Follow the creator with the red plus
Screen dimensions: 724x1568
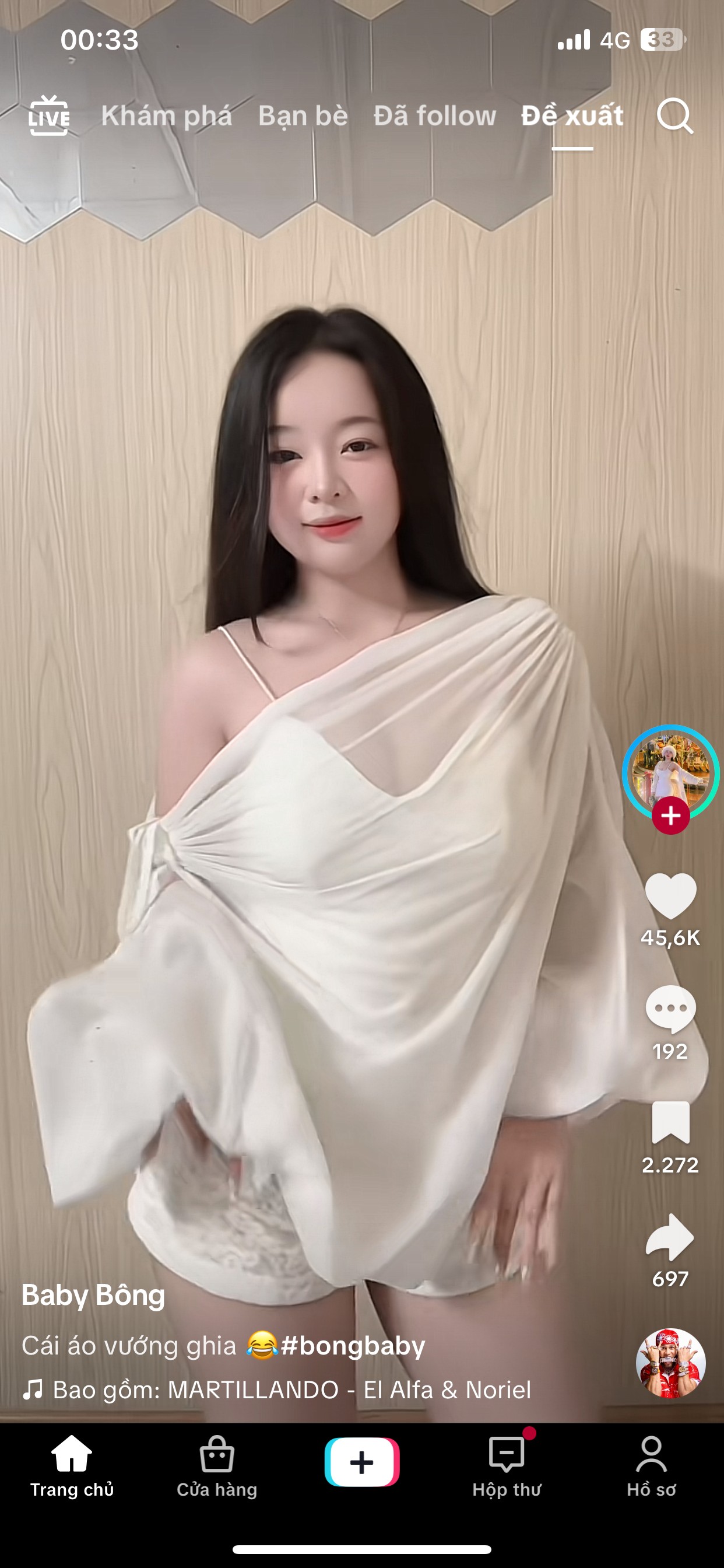coord(670,815)
